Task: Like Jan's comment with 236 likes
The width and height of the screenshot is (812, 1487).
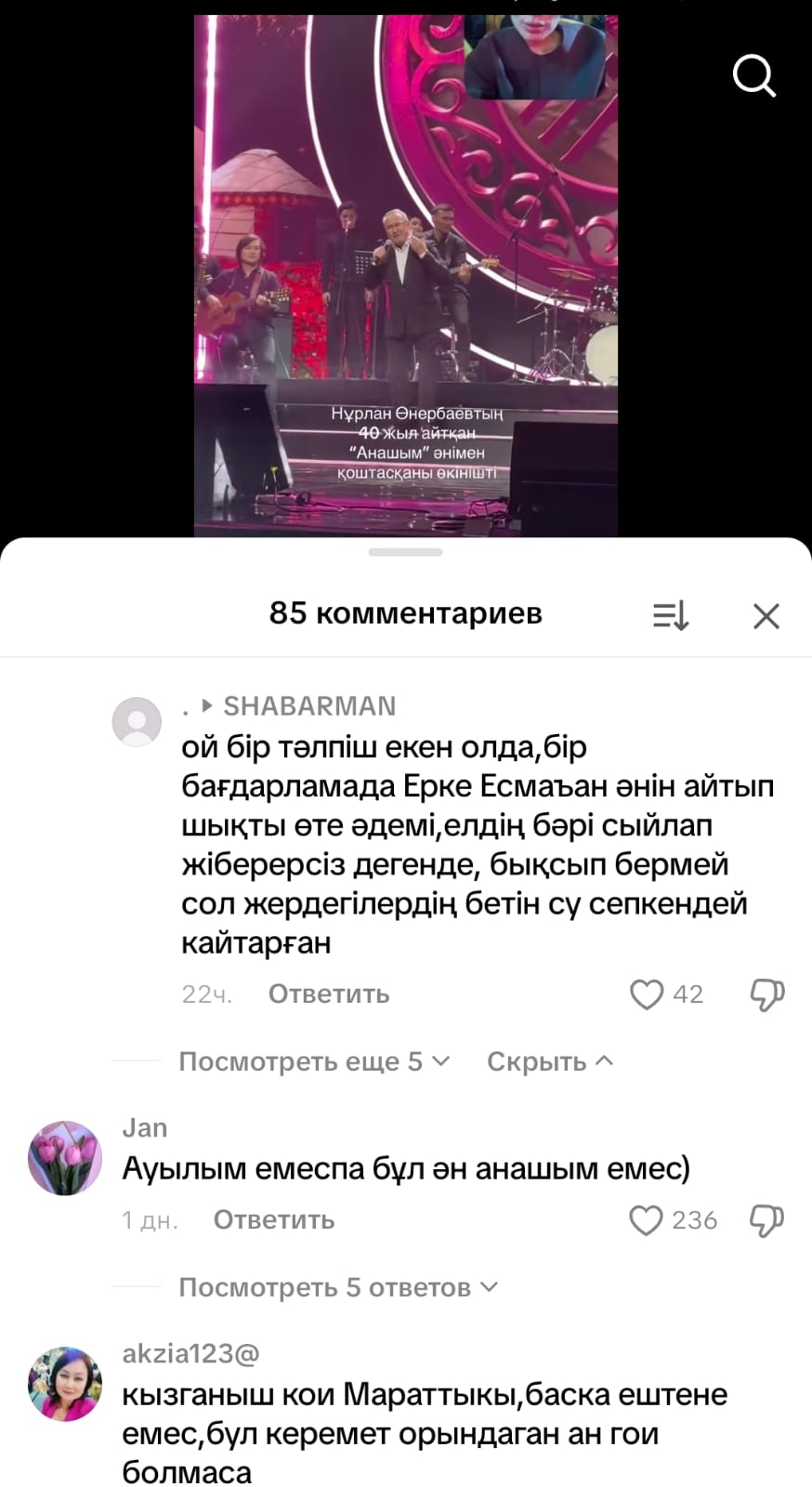Action: pyautogui.click(x=647, y=1219)
